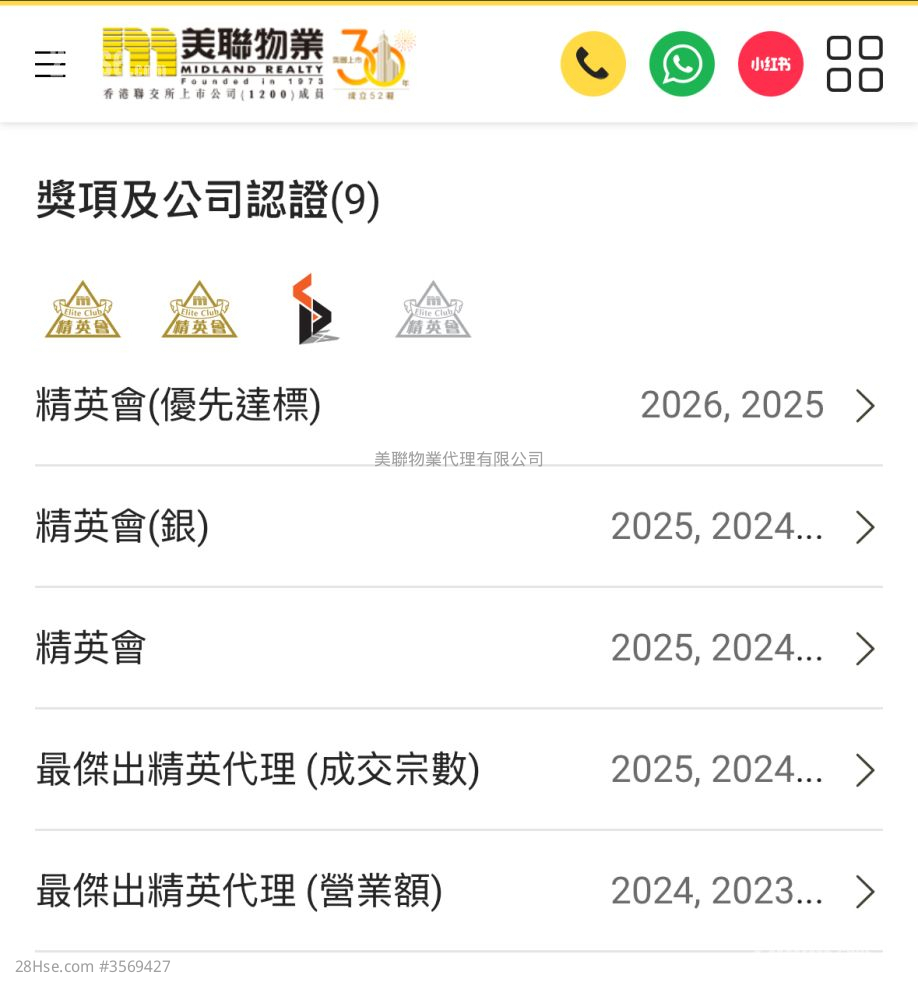
Task: Expand the 精英會(優先達標) award row
Action: click(458, 406)
